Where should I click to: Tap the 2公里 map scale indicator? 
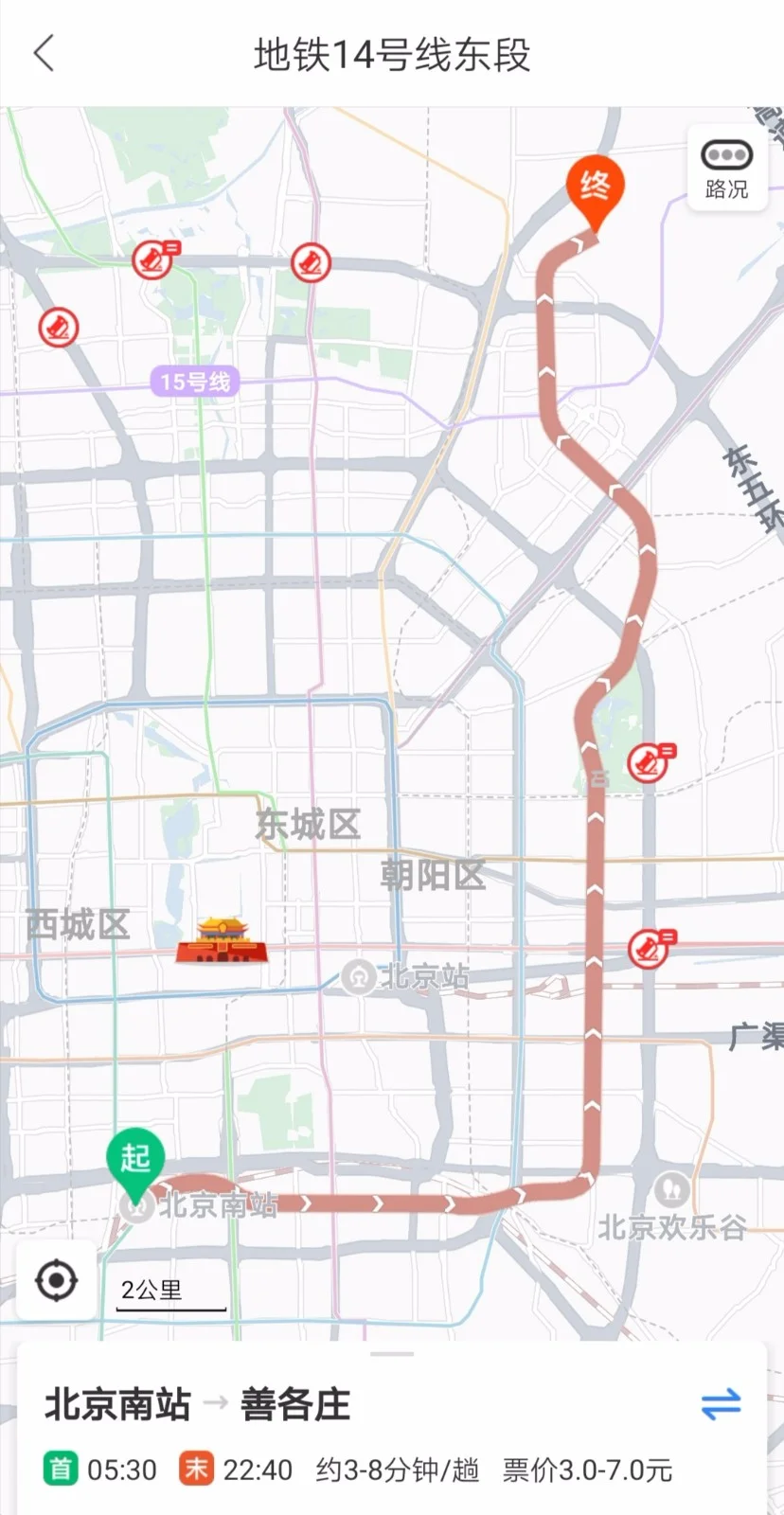point(151,1290)
